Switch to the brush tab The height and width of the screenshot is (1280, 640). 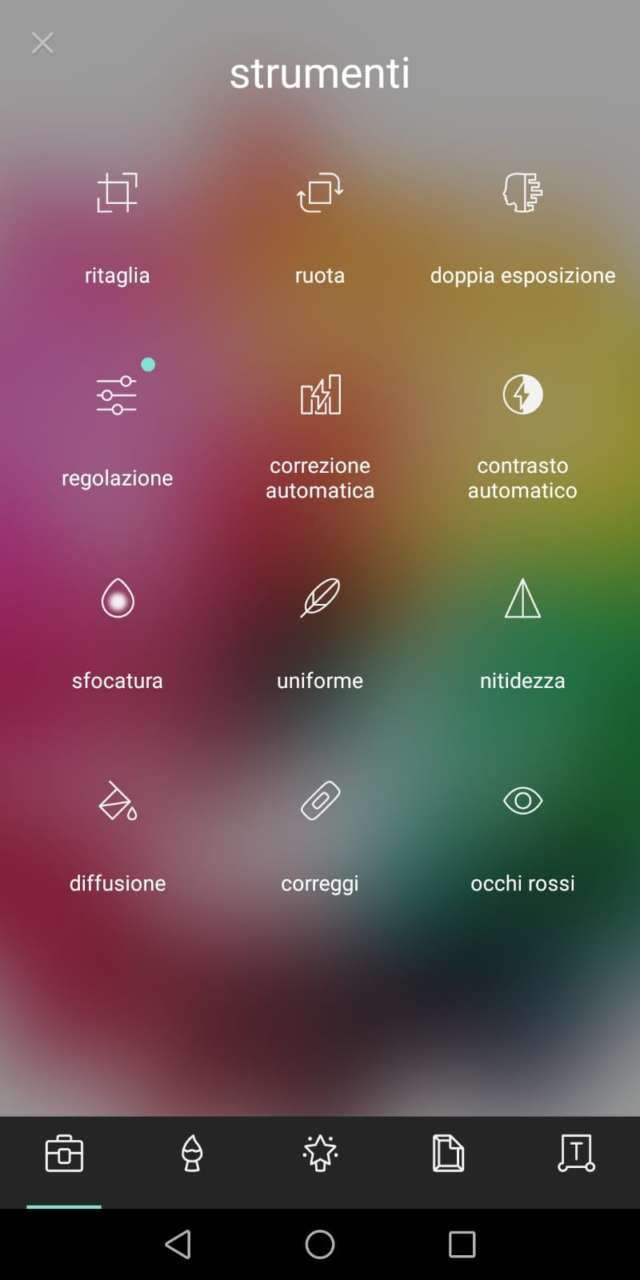click(192, 1154)
